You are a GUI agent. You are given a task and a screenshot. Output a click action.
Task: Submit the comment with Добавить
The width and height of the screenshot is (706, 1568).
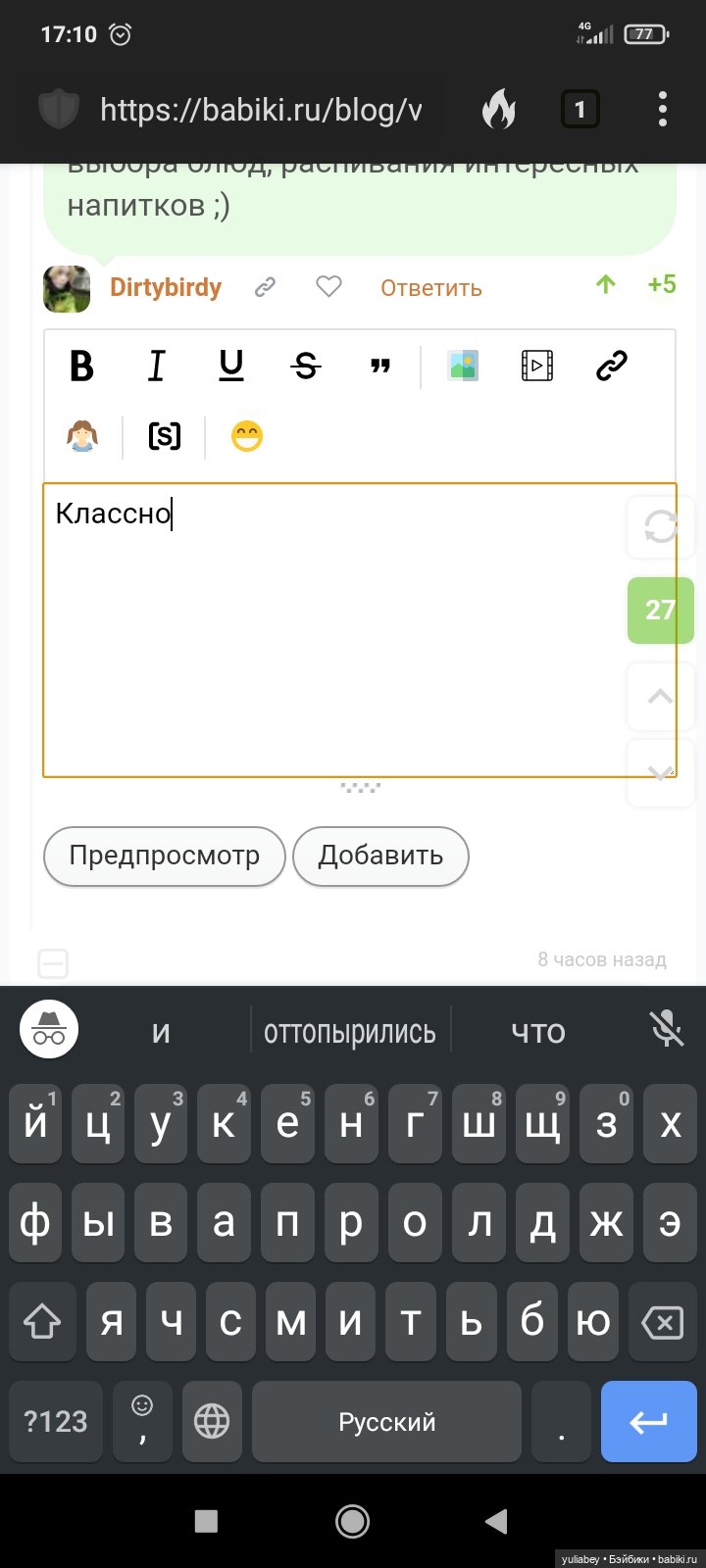coord(380,856)
